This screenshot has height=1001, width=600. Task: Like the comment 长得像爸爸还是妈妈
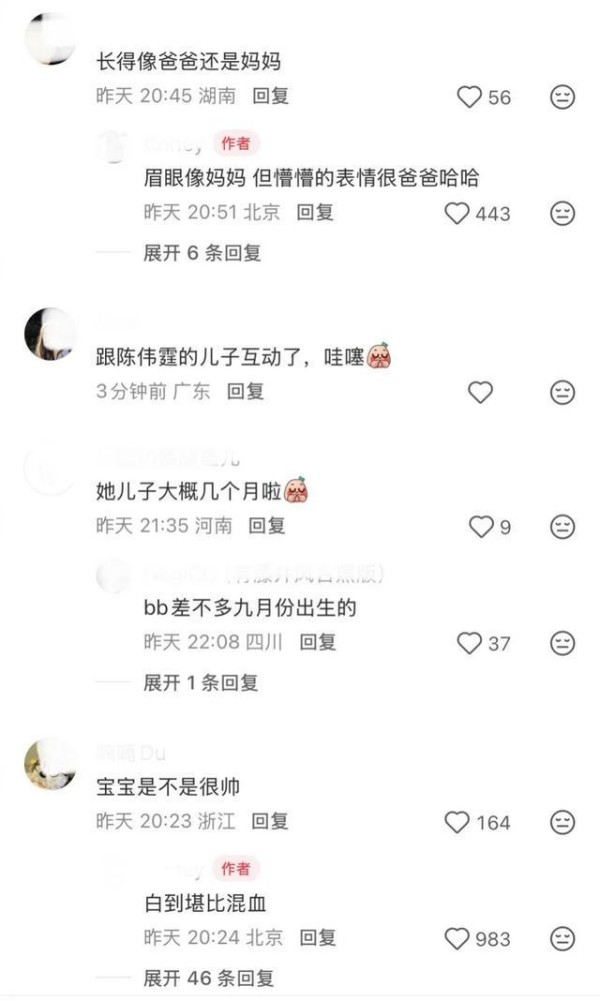[469, 97]
